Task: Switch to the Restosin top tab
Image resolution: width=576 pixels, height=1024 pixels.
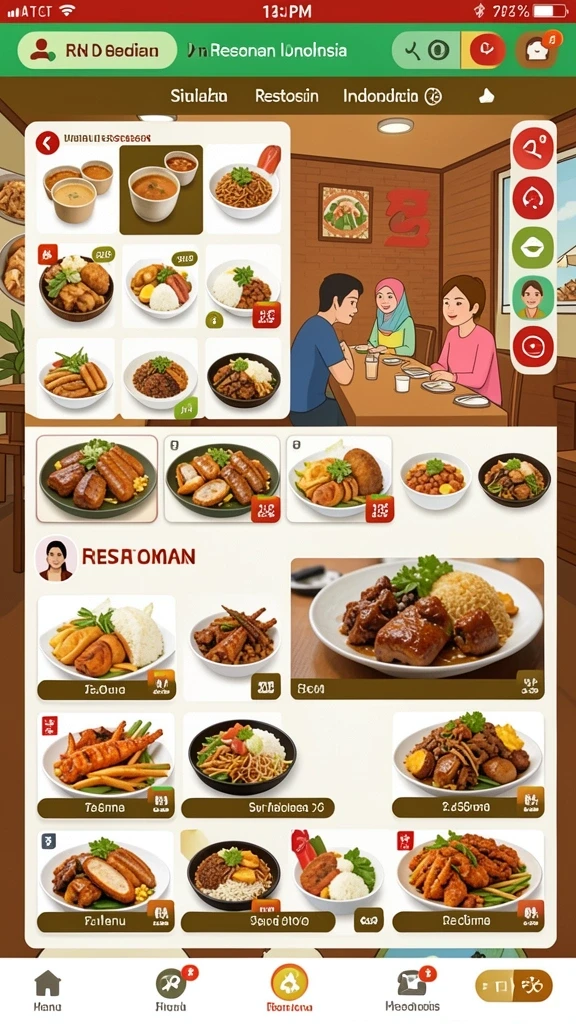Action: [x=287, y=96]
